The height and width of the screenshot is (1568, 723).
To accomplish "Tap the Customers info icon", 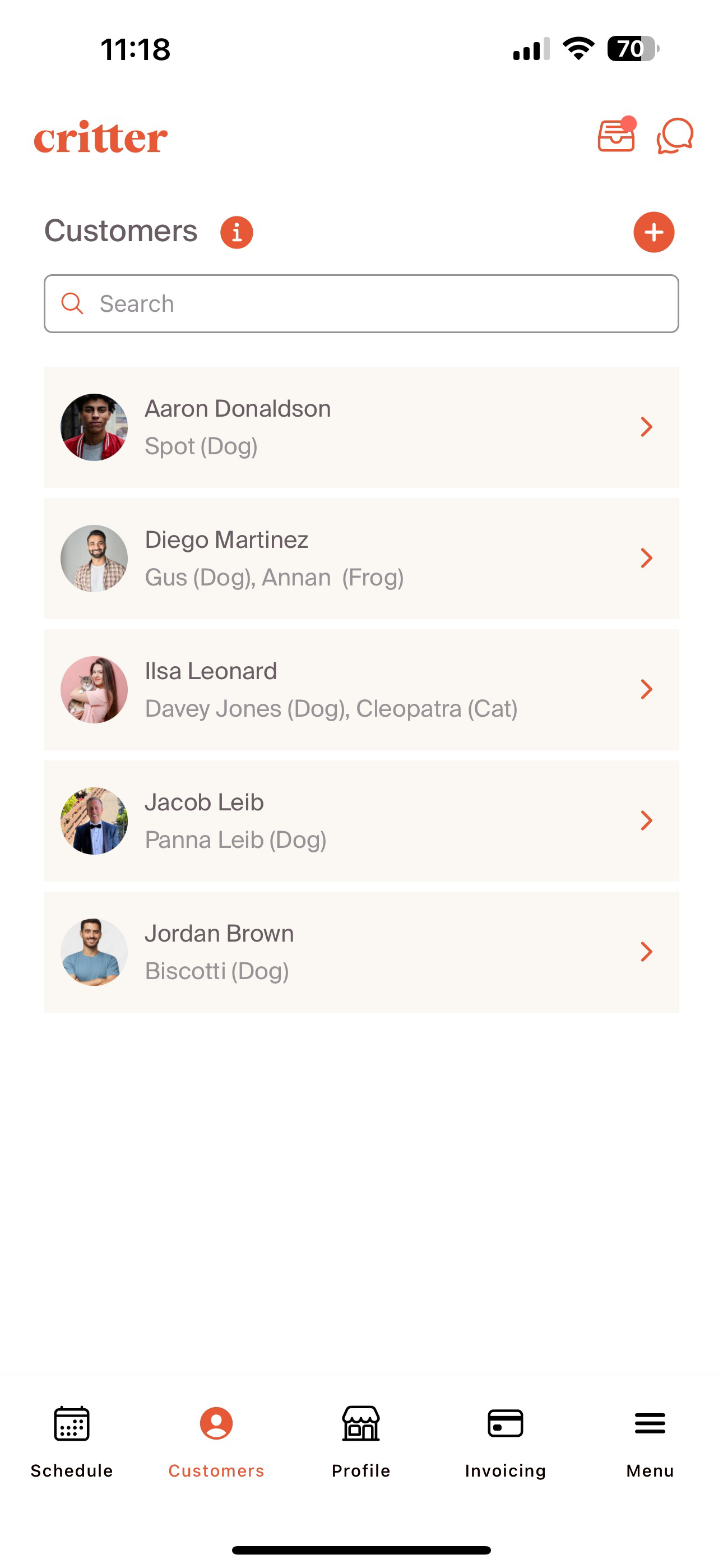I will click(x=236, y=232).
